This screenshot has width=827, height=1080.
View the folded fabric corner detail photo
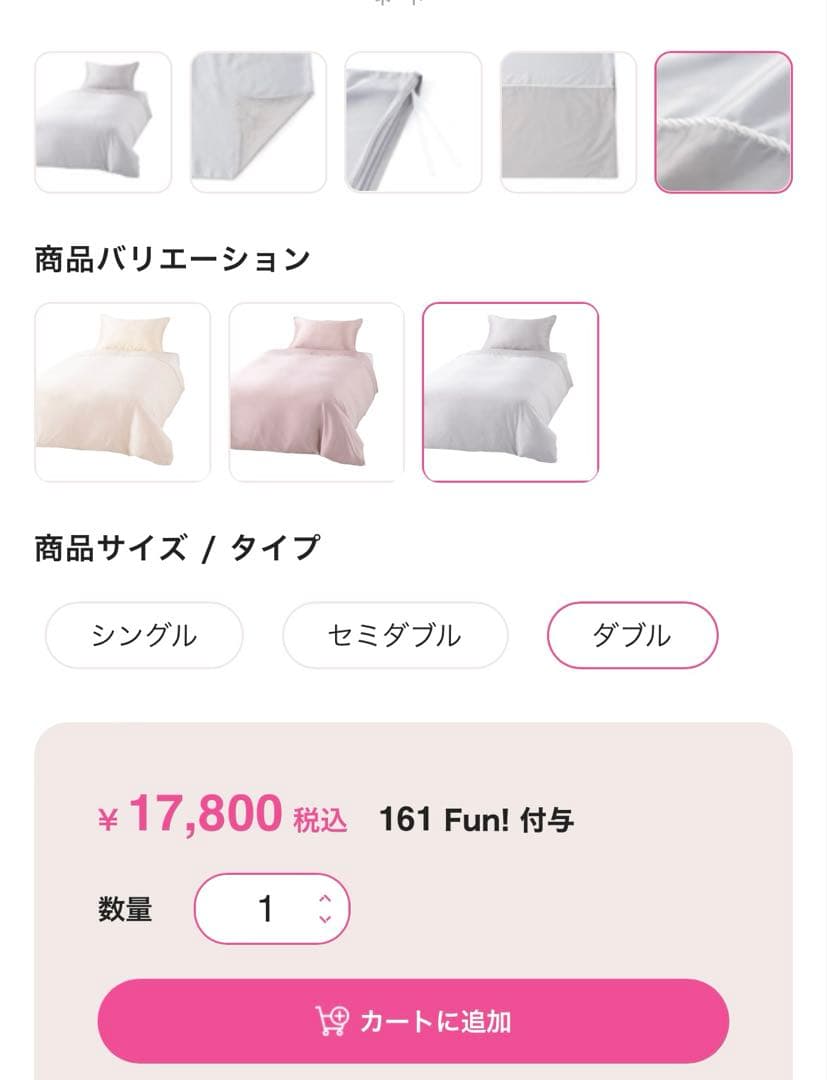tap(258, 120)
